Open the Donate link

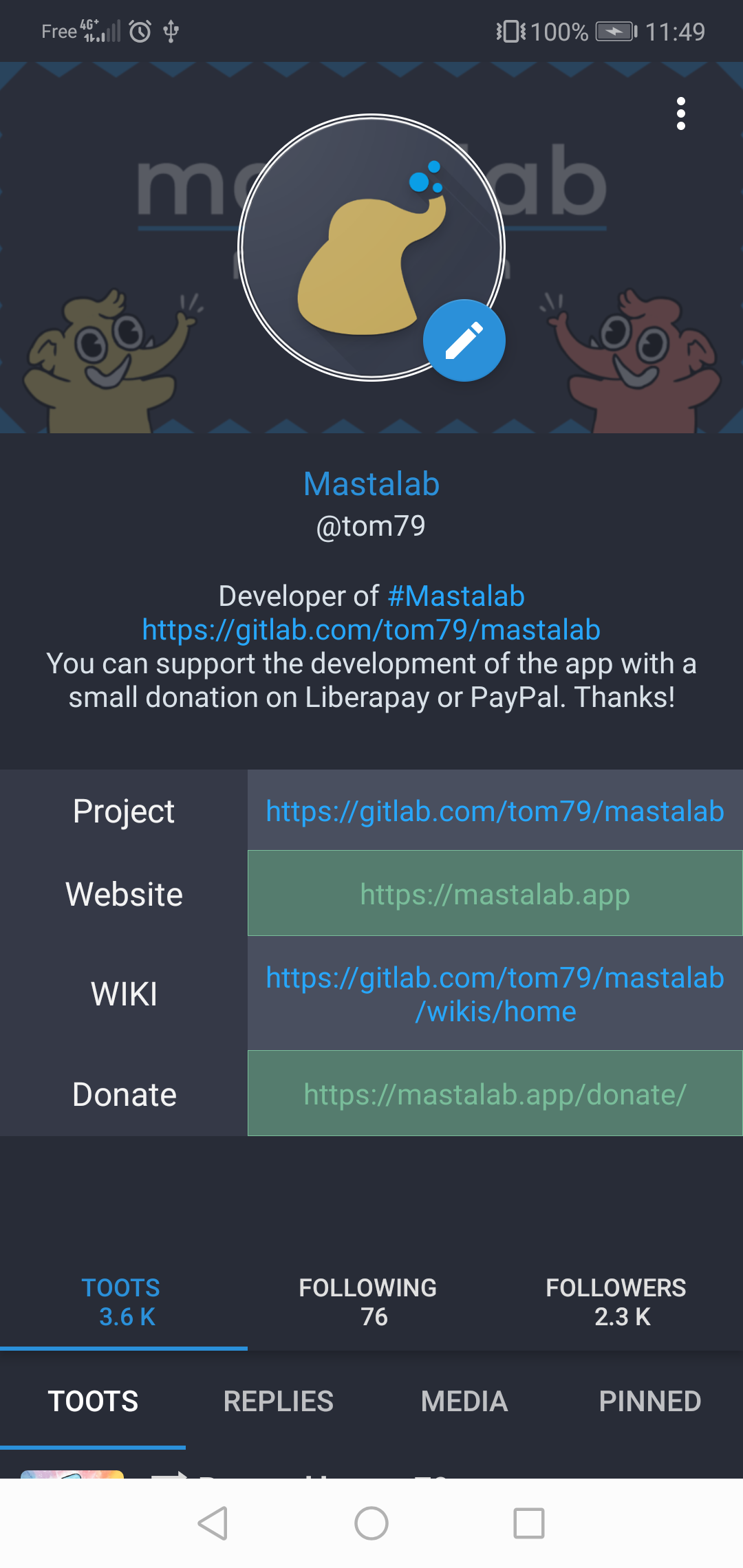tap(495, 1094)
